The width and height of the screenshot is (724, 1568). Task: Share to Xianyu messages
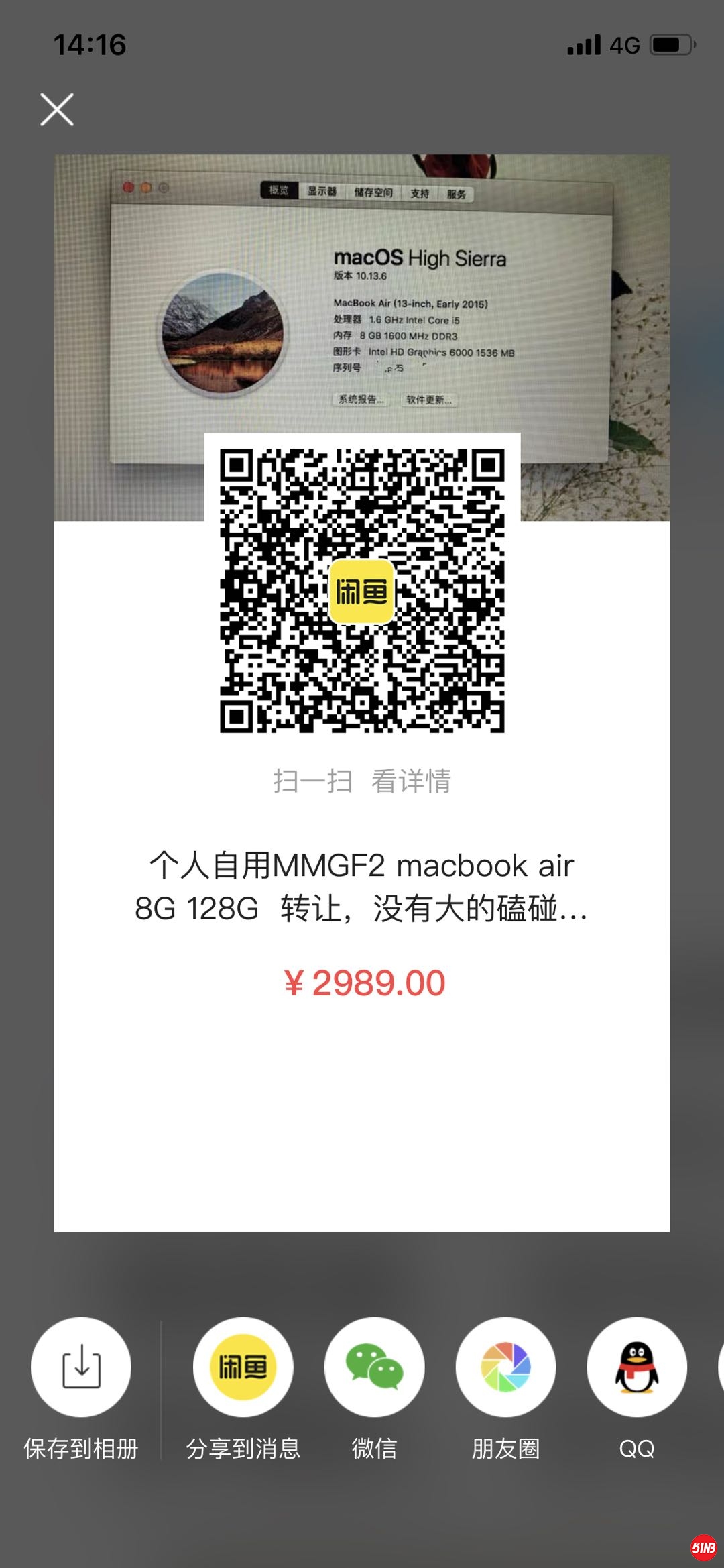click(243, 1366)
